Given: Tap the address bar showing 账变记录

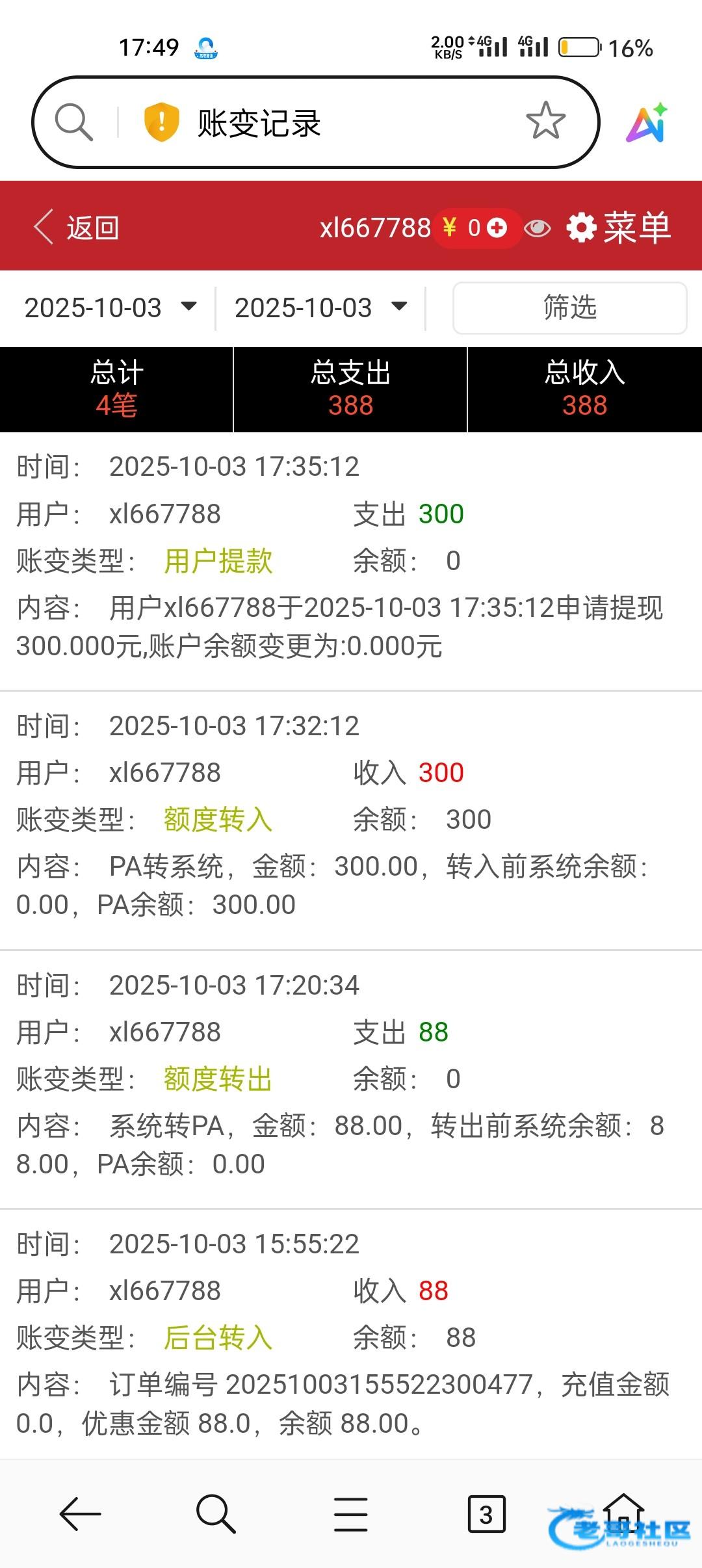Looking at the screenshot, I should coord(325,122).
